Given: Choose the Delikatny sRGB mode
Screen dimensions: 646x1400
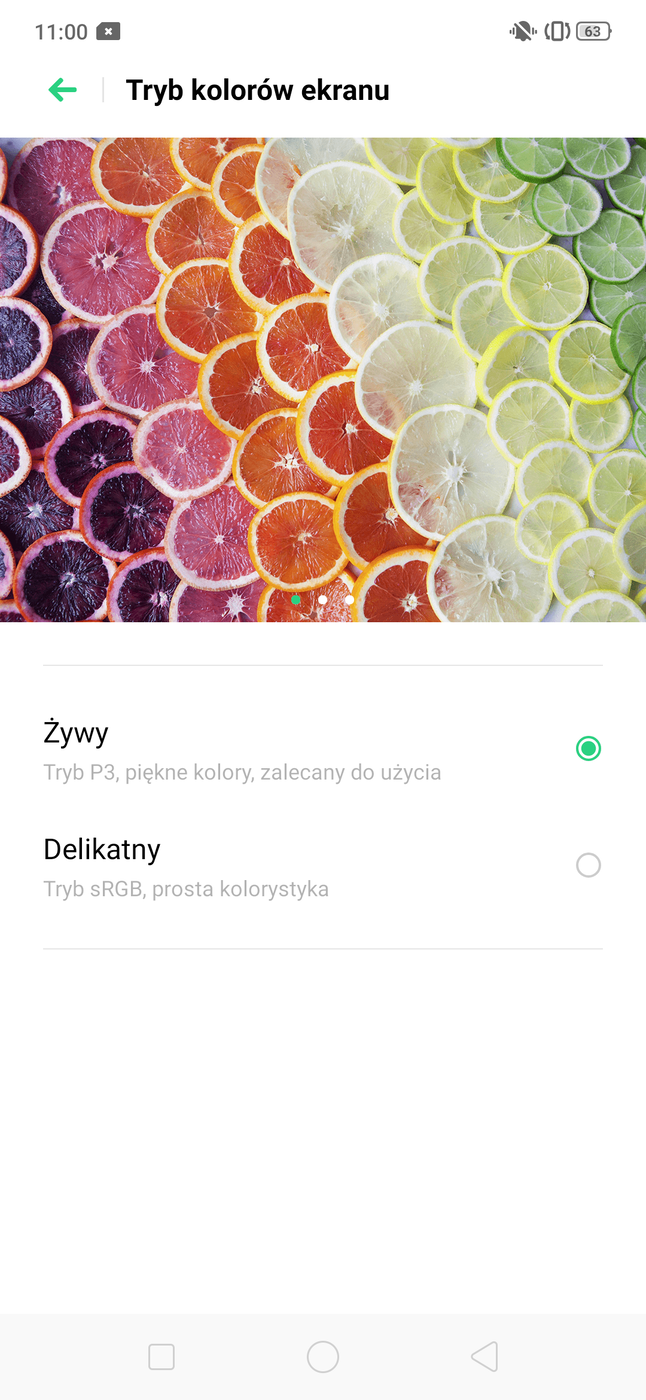Looking at the screenshot, I should coord(588,865).
